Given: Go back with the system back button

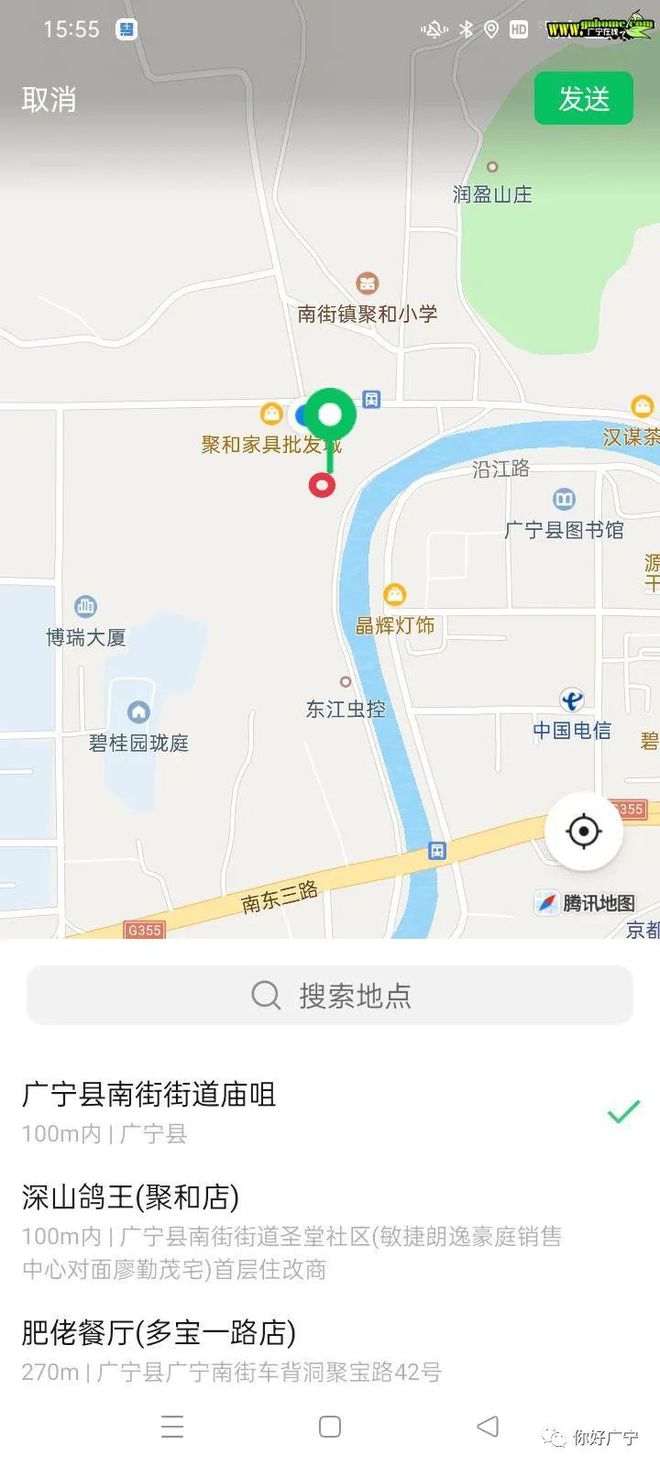Looking at the screenshot, I should [488, 1426].
